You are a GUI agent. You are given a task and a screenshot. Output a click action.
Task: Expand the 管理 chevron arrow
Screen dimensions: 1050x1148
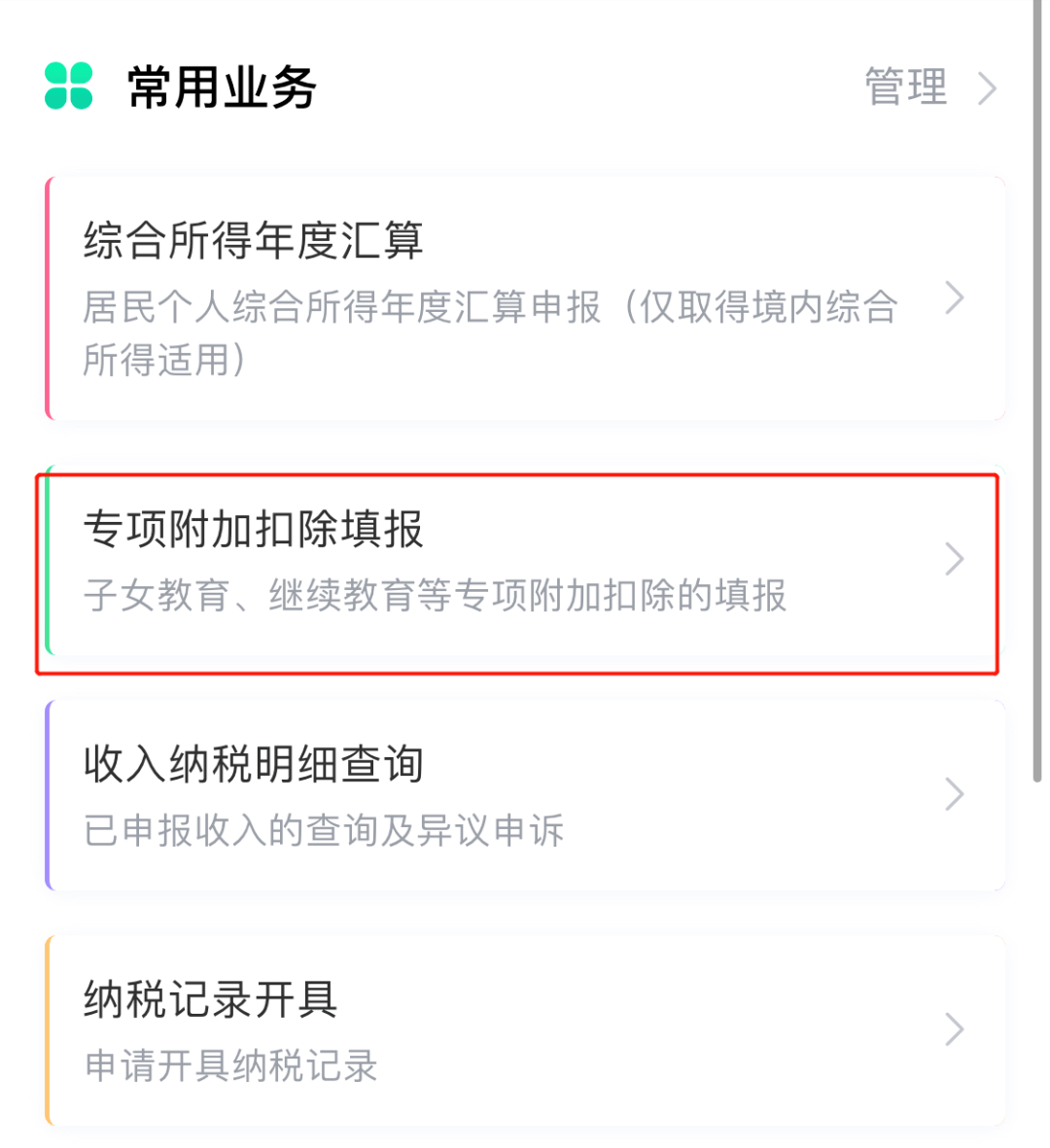988,87
